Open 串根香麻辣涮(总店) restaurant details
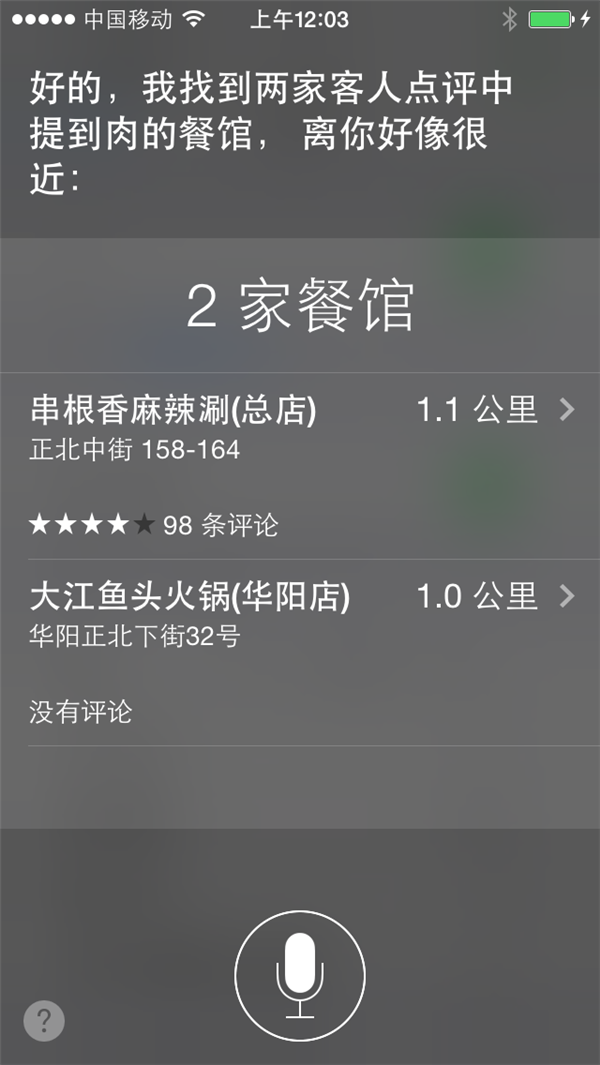The height and width of the screenshot is (1065, 600). [300, 465]
